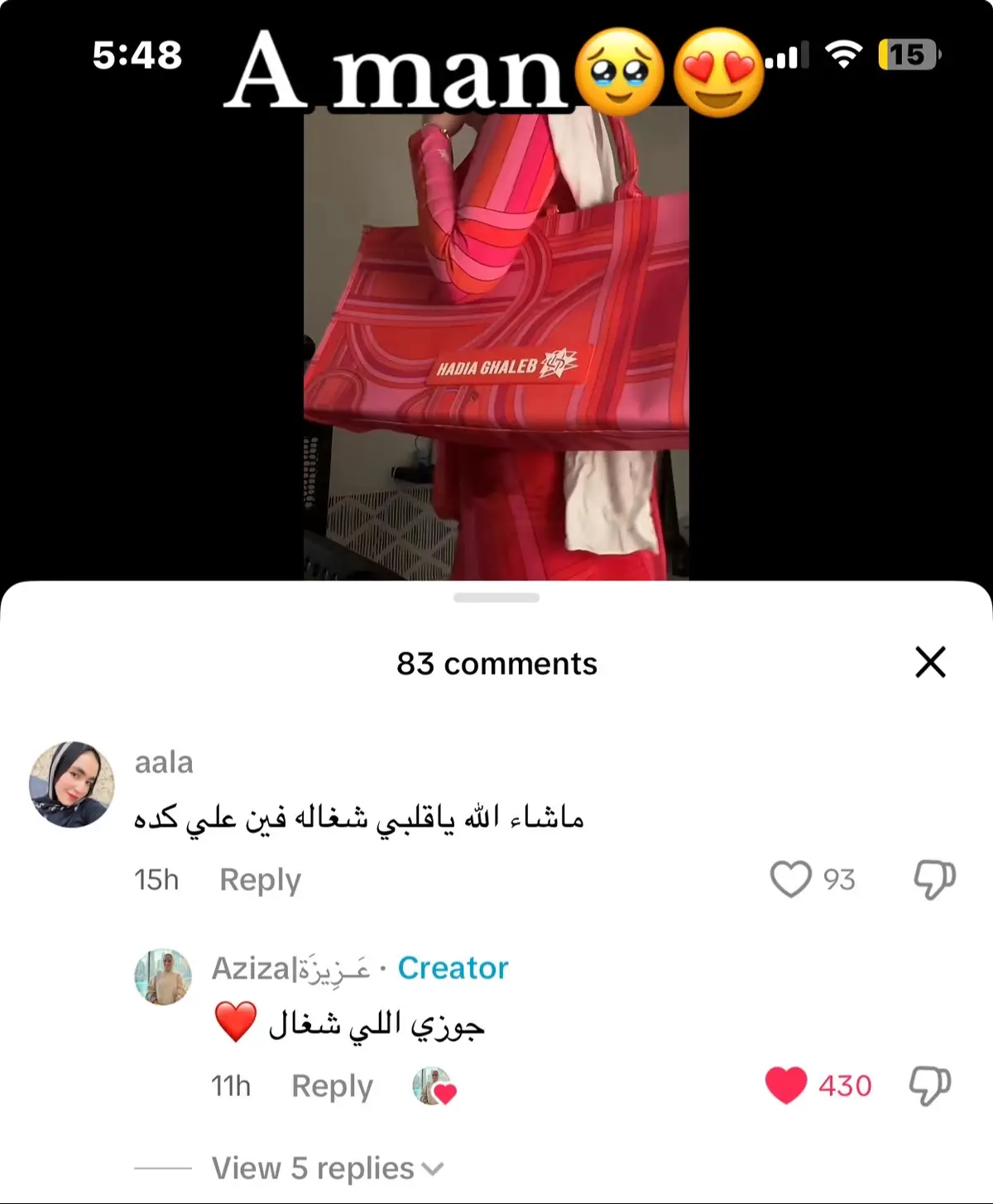Open Aziza's profile picture

click(x=163, y=976)
